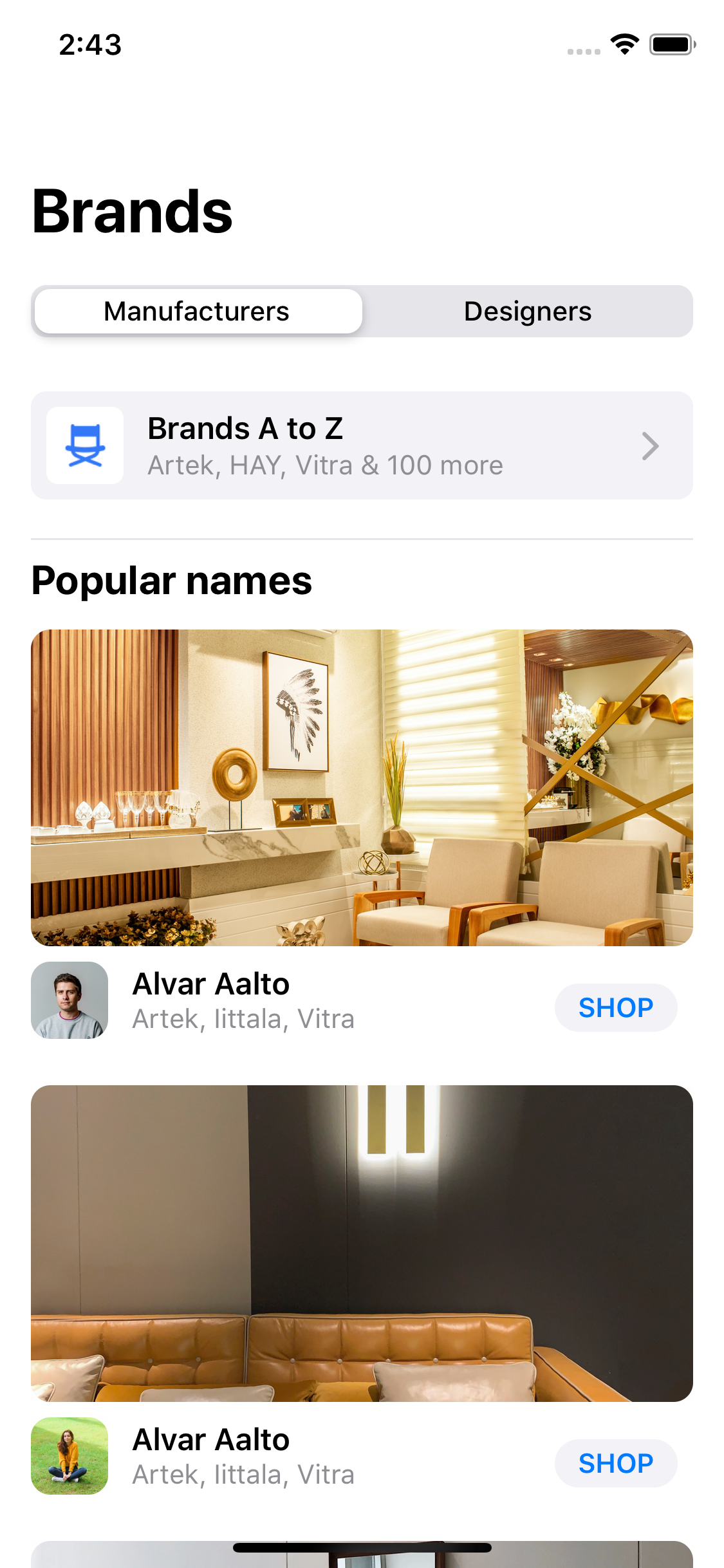Select the Manufacturers segment
This screenshot has height=1568, width=724.
click(x=198, y=312)
